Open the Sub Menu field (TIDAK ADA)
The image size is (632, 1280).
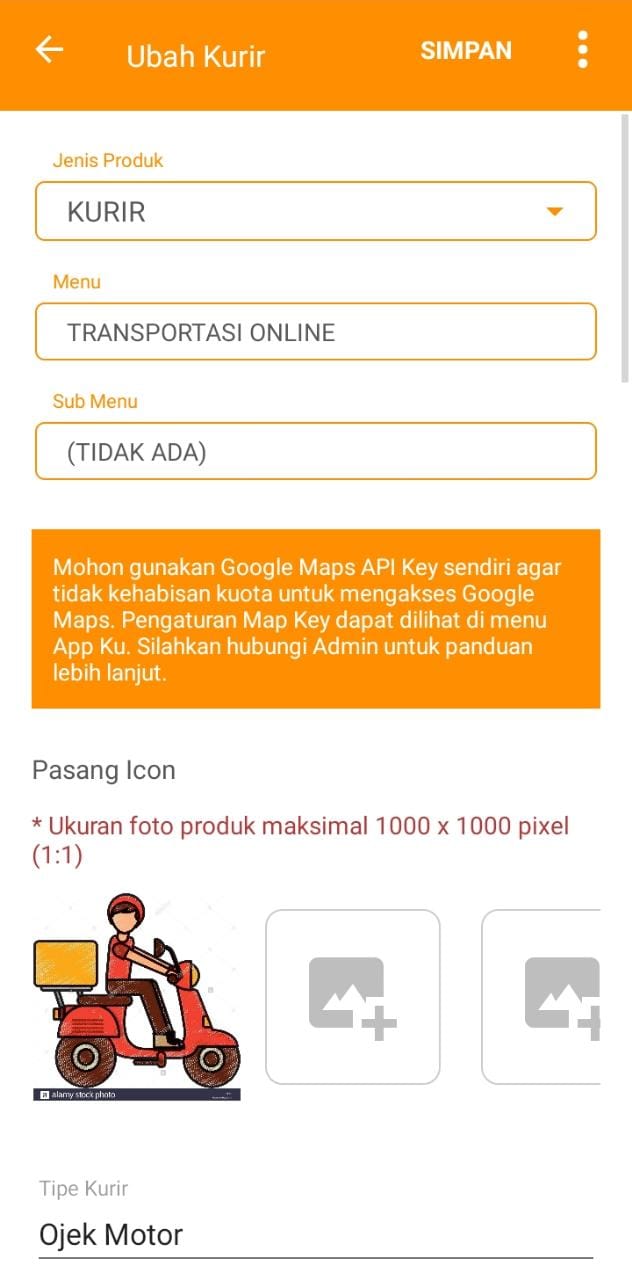coord(316,452)
